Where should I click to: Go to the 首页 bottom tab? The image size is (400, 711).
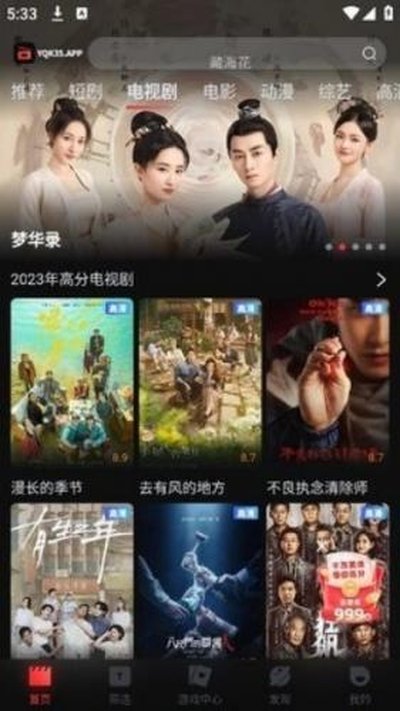(40, 685)
